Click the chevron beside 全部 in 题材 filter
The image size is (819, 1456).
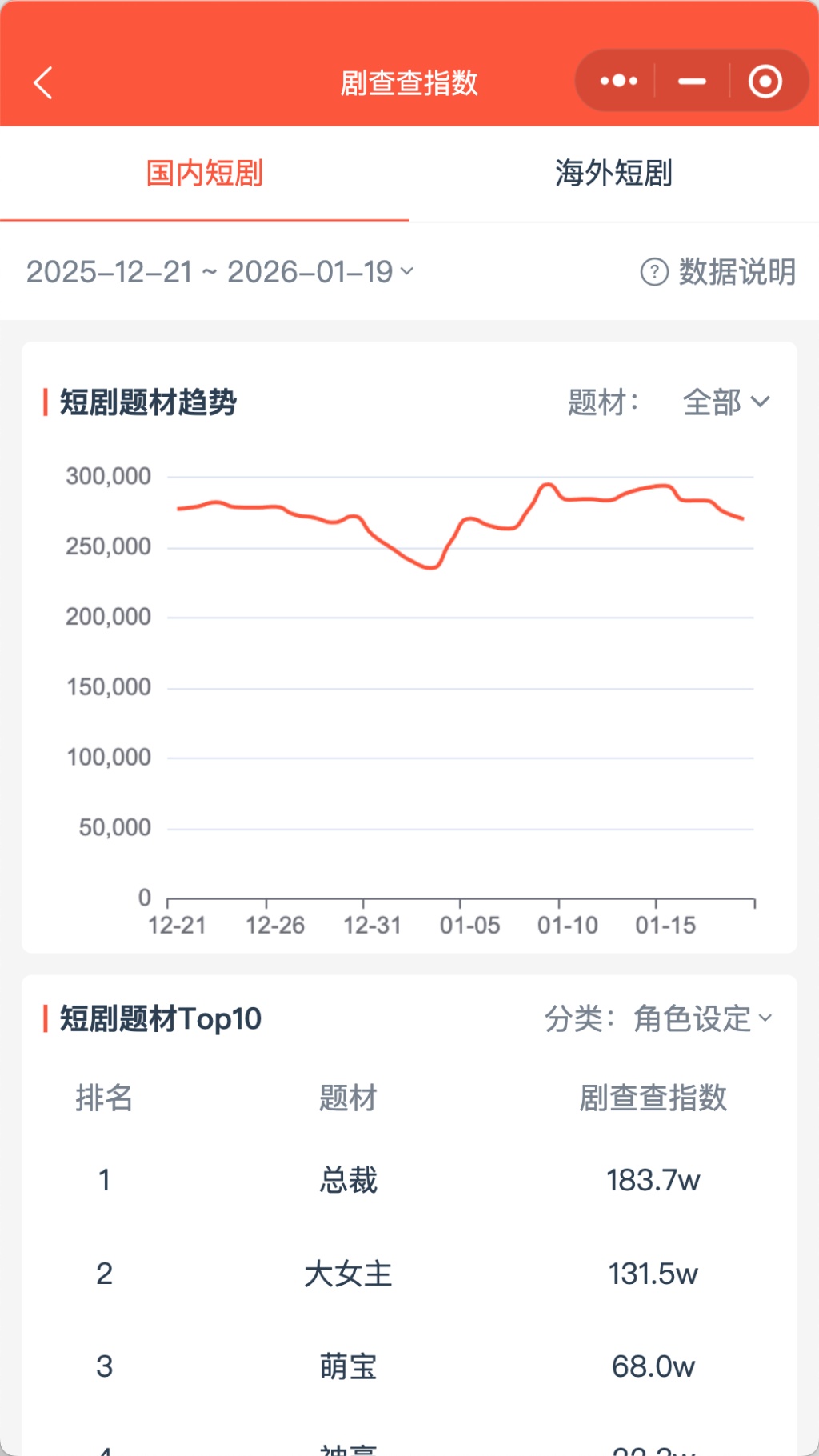pyautogui.click(x=761, y=403)
